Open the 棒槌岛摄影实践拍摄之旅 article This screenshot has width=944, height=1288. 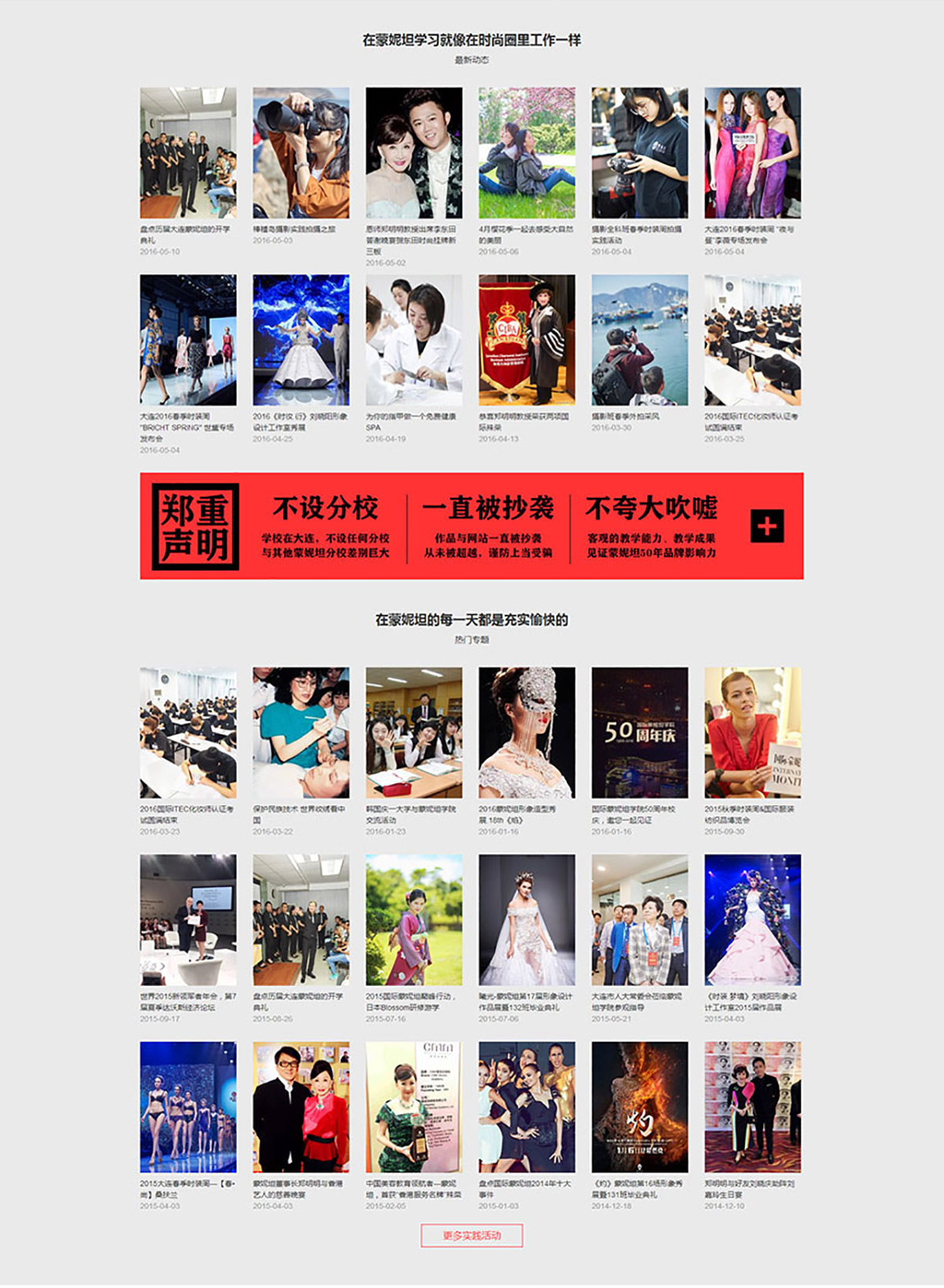301,153
